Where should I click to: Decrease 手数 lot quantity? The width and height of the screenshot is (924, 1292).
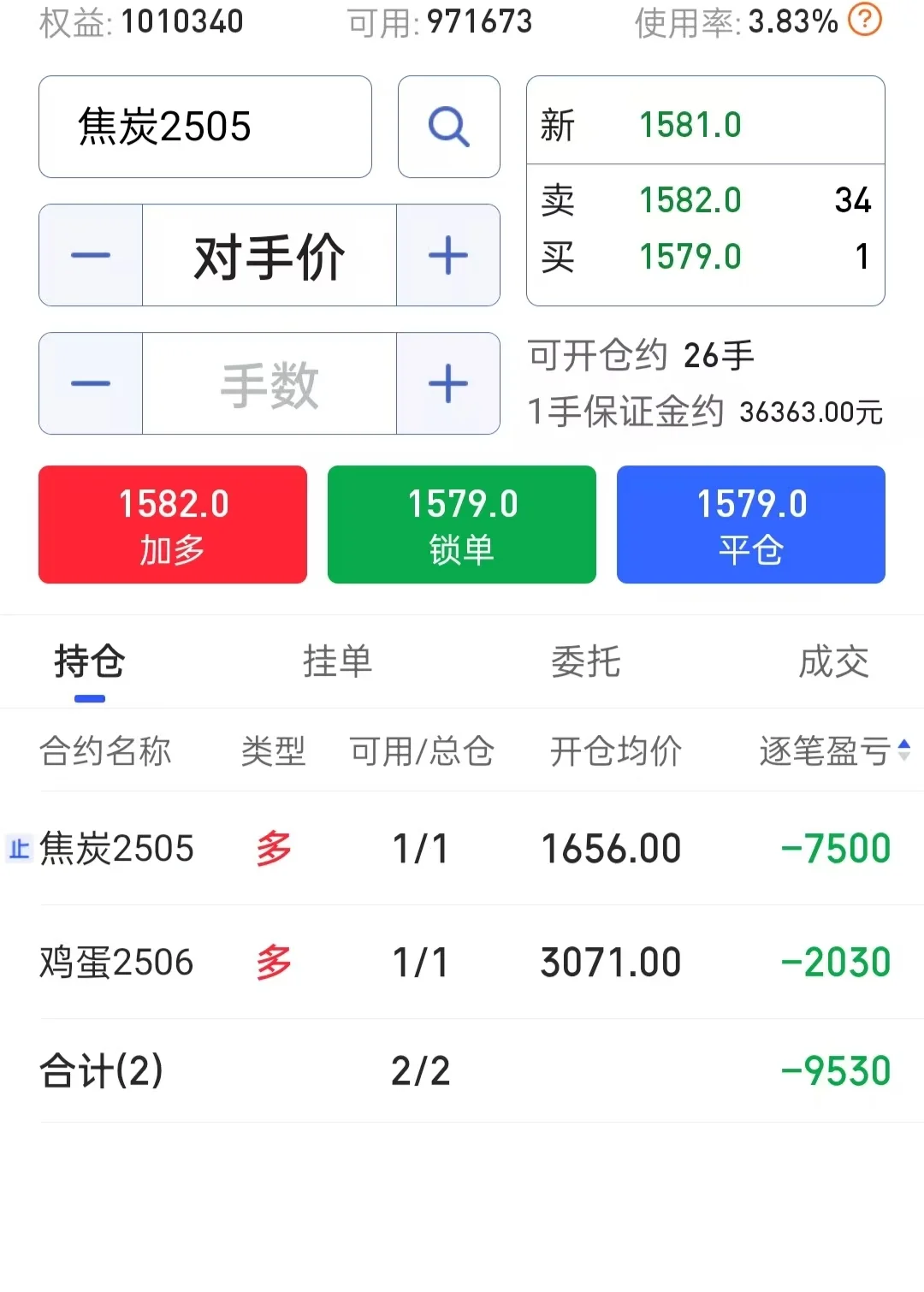click(91, 383)
